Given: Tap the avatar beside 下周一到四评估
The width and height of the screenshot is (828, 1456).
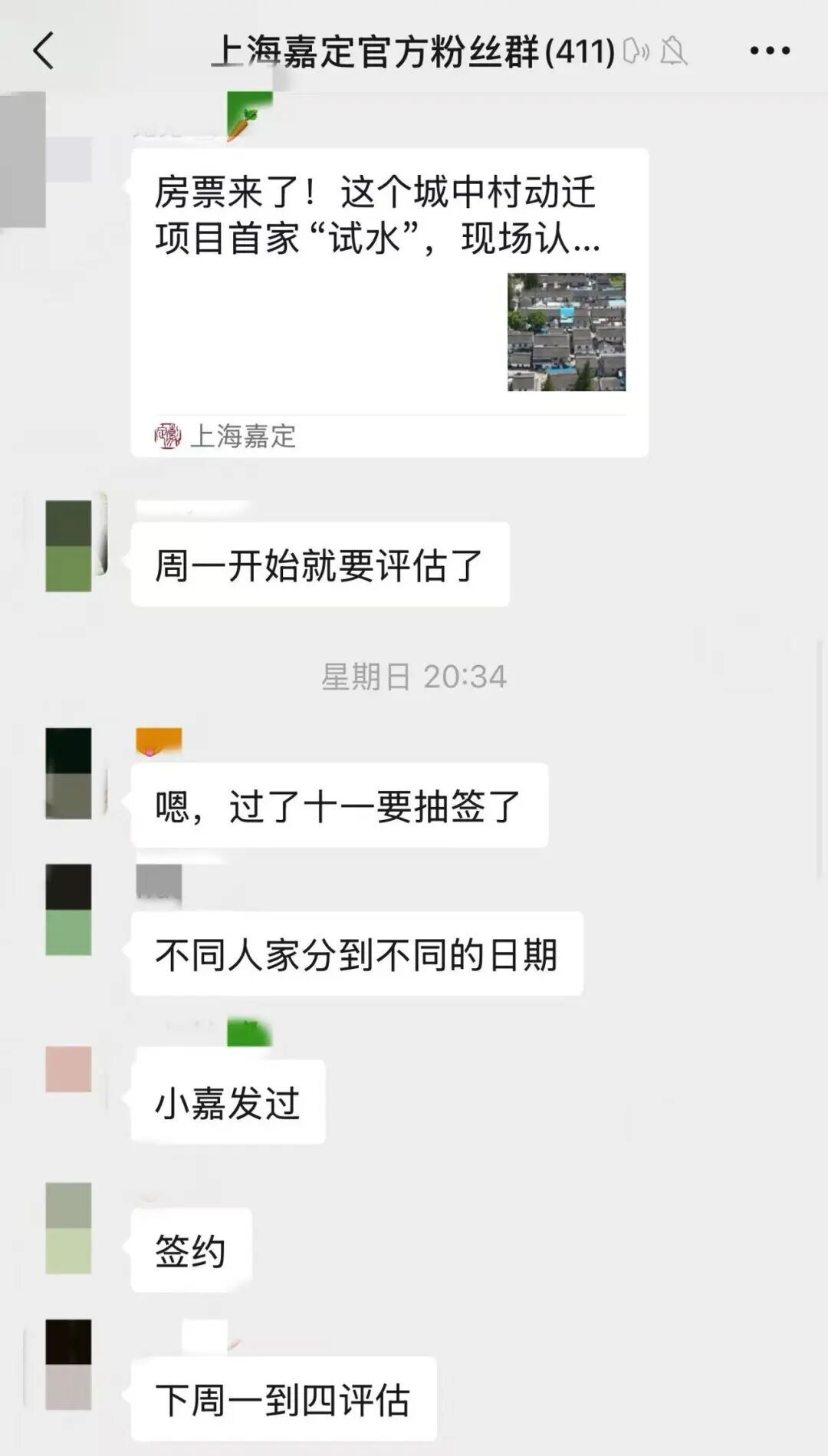Looking at the screenshot, I should point(68,1365).
